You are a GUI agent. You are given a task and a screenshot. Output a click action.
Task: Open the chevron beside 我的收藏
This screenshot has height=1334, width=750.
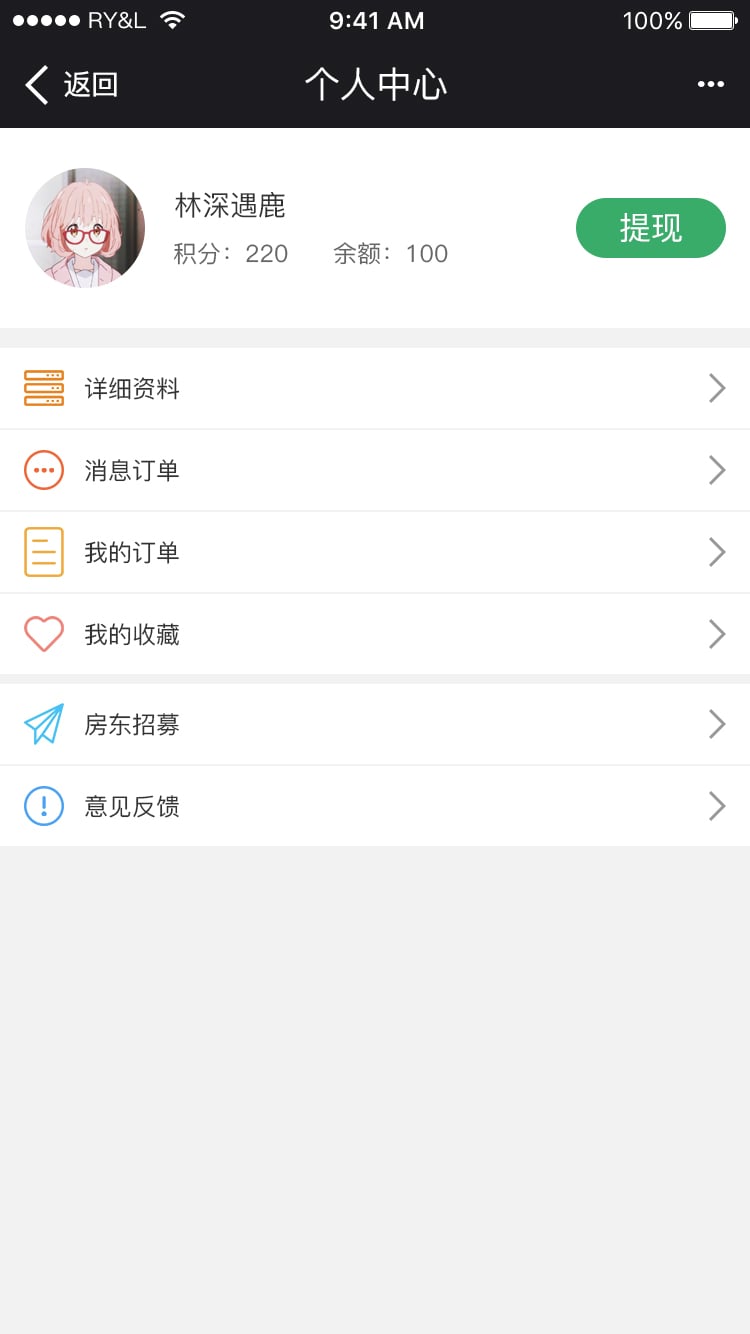[716, 633]
